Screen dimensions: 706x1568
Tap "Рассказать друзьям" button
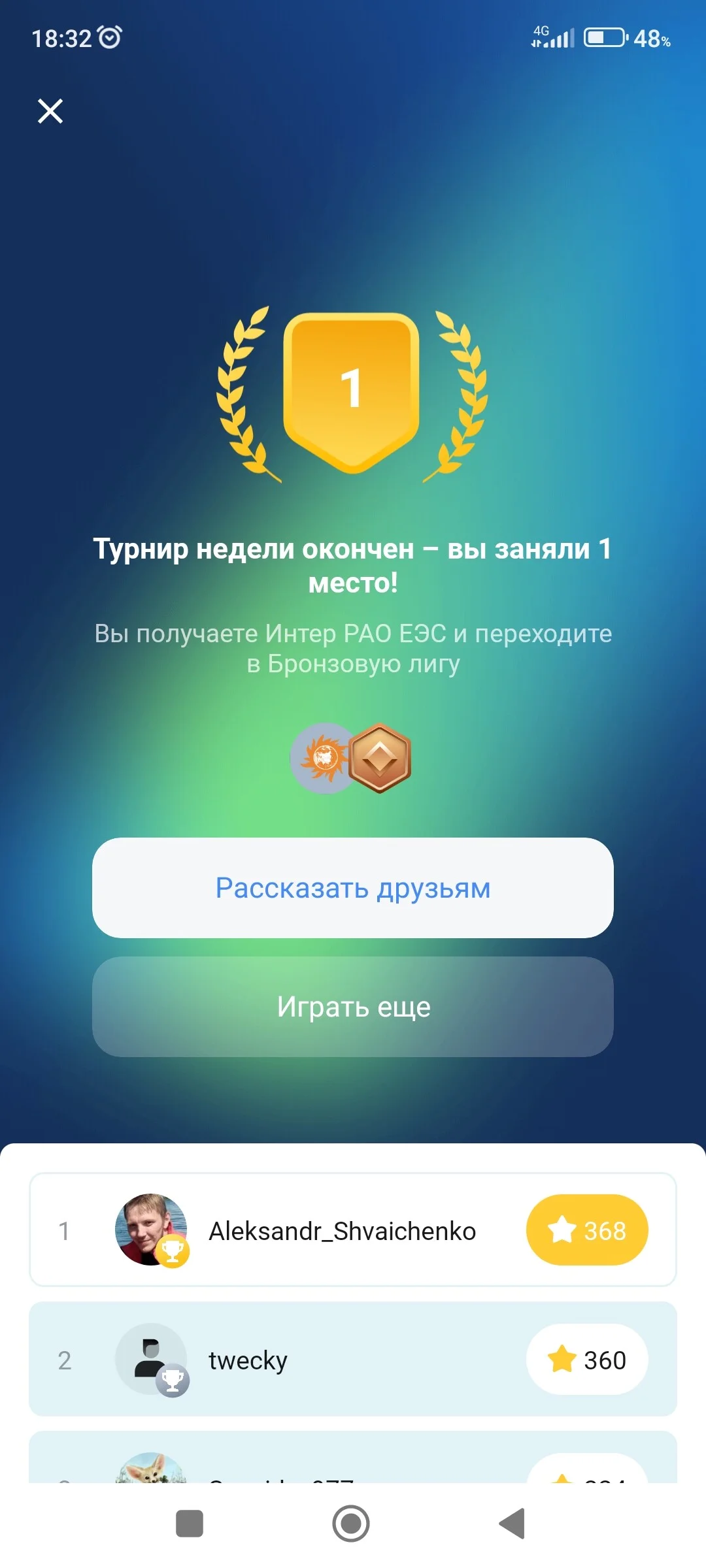pos(353,888)
